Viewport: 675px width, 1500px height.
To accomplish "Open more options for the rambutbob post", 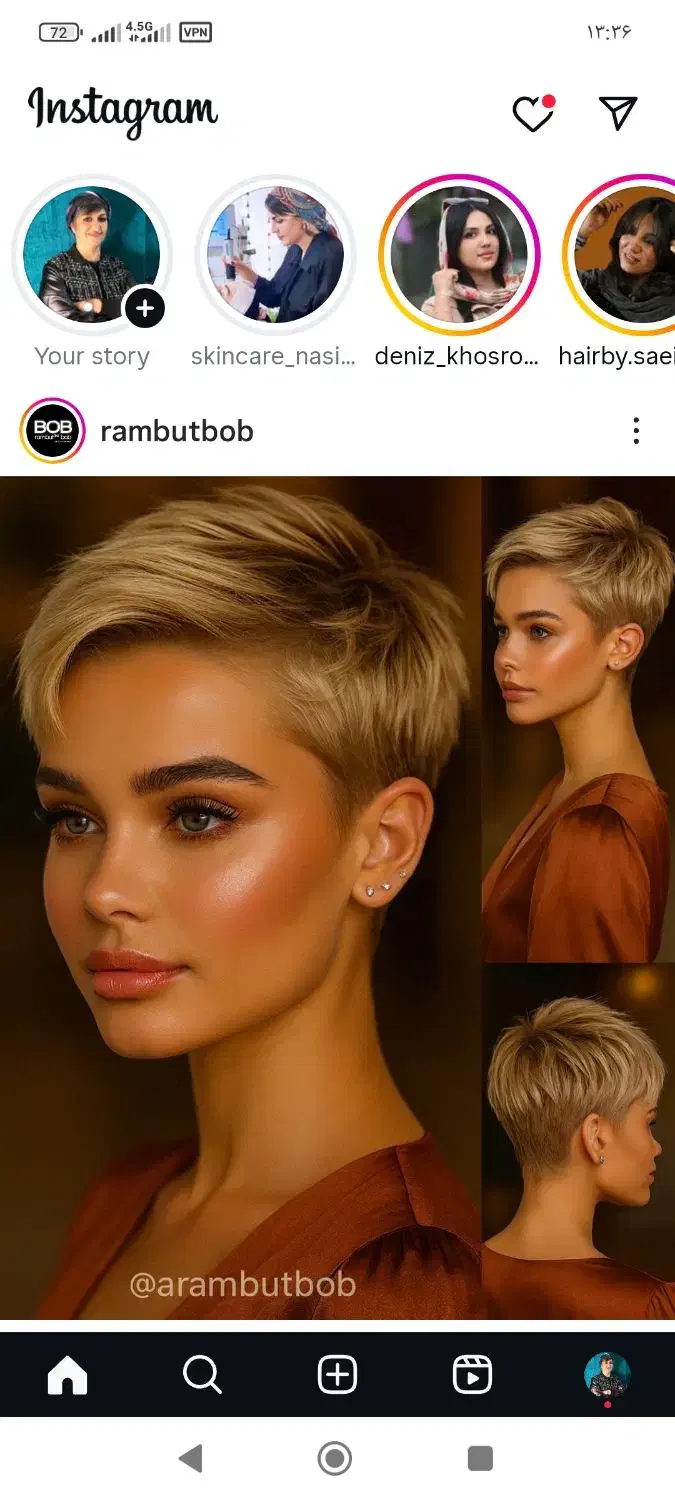I will (636, 431).
